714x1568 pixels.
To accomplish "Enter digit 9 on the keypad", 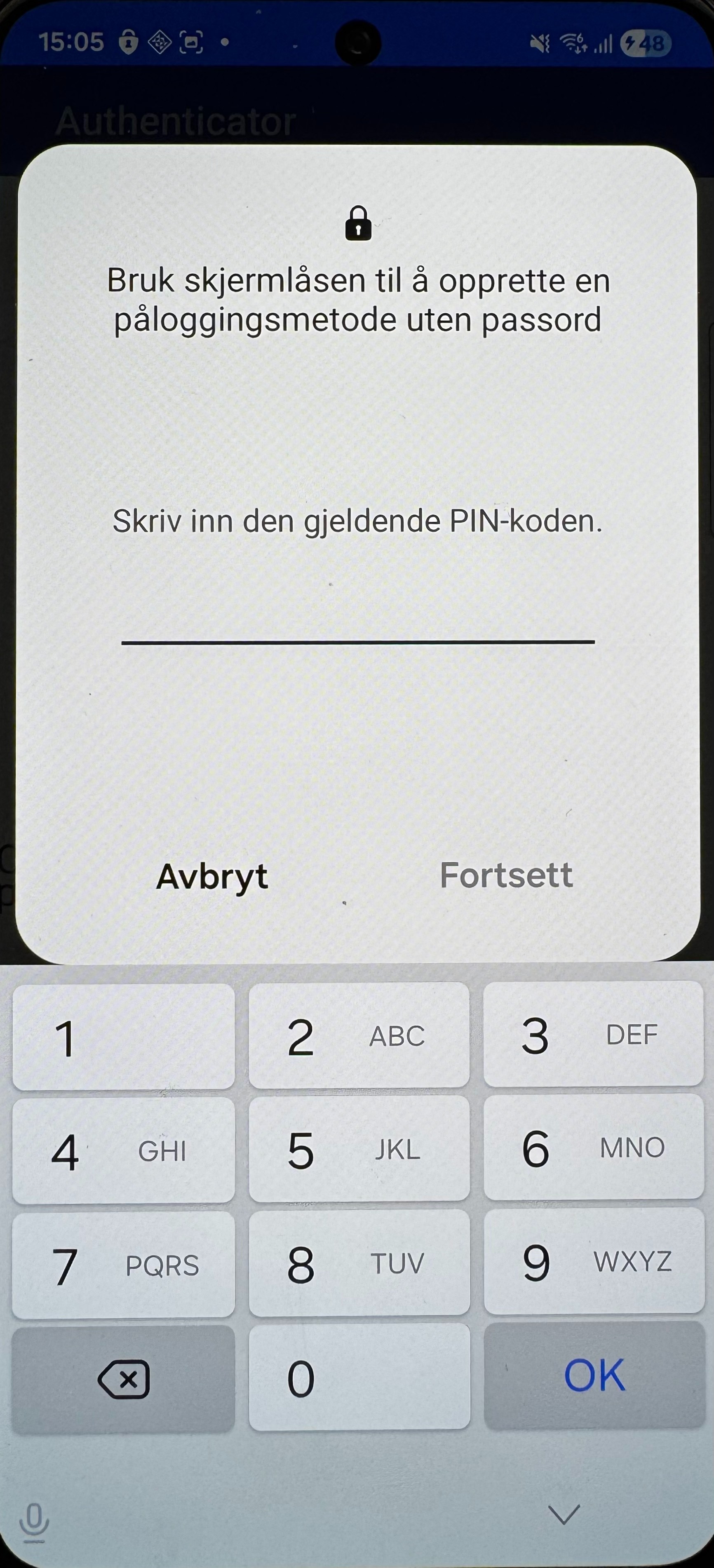I will (x=593, y=1262).
